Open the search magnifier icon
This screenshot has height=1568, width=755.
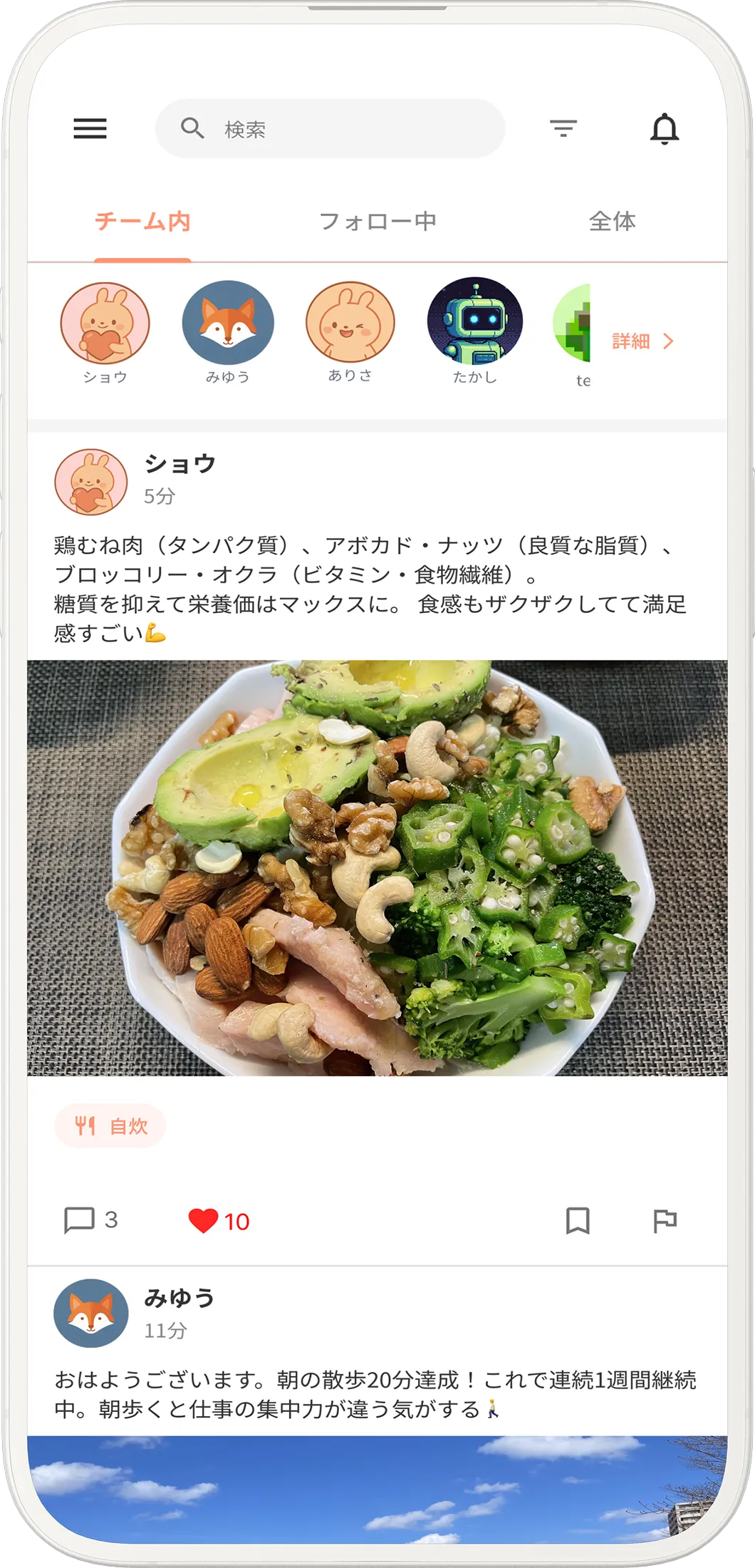click(191, 129)
